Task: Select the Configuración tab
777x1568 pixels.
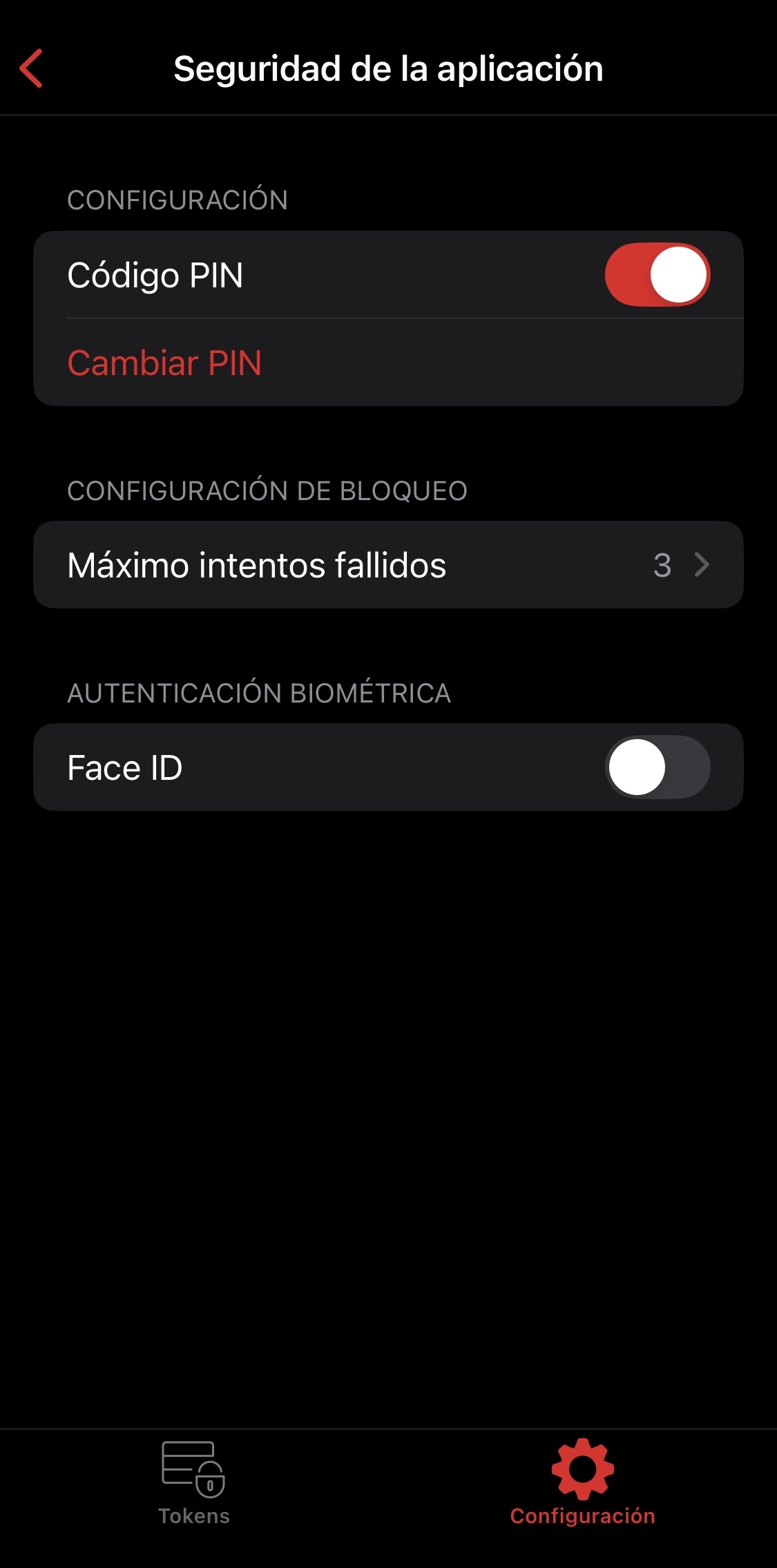Action: pos(582,1482)
